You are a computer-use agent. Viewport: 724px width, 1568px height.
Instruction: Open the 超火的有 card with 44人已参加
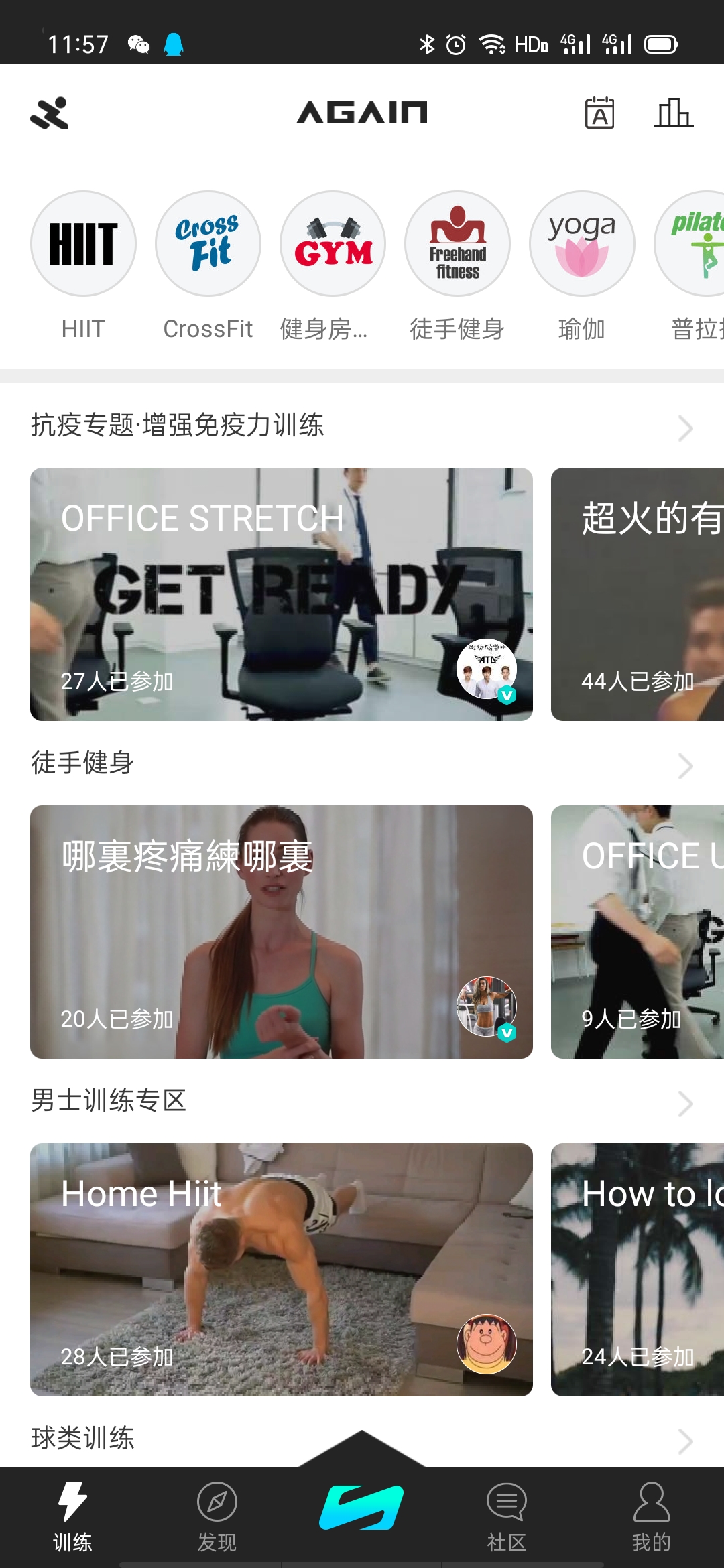tap(637, 594)
